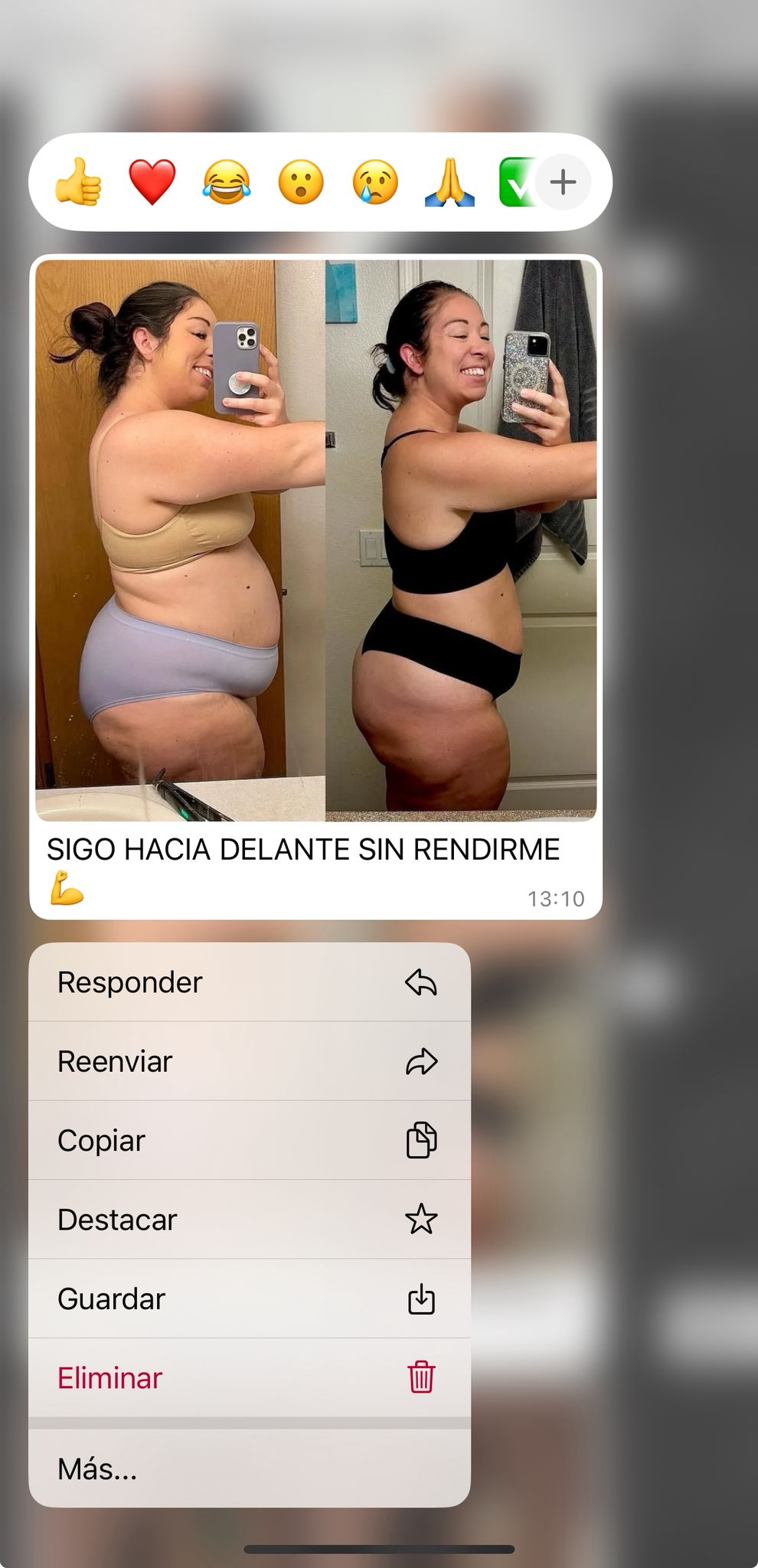React with crying face emoji
Viewport: 758px width, 1568px height.
(x=375, y=182)
